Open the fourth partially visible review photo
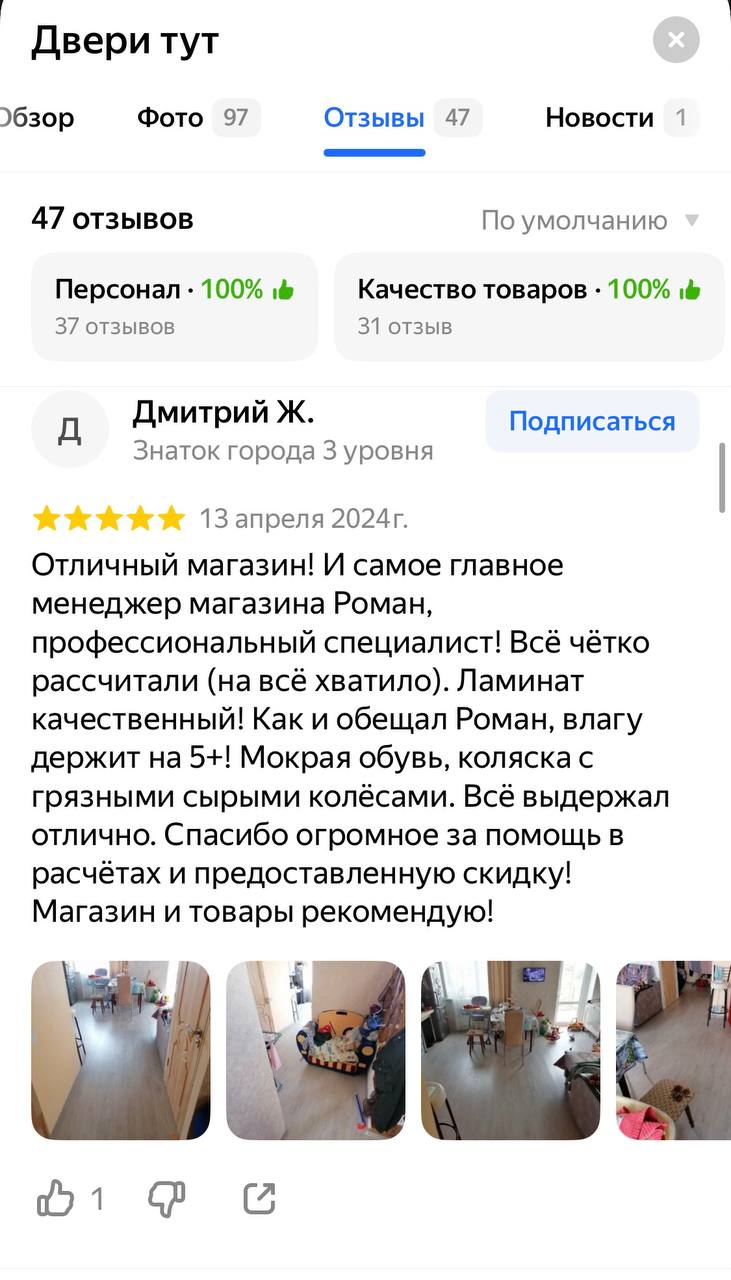 coord(673,1051)
